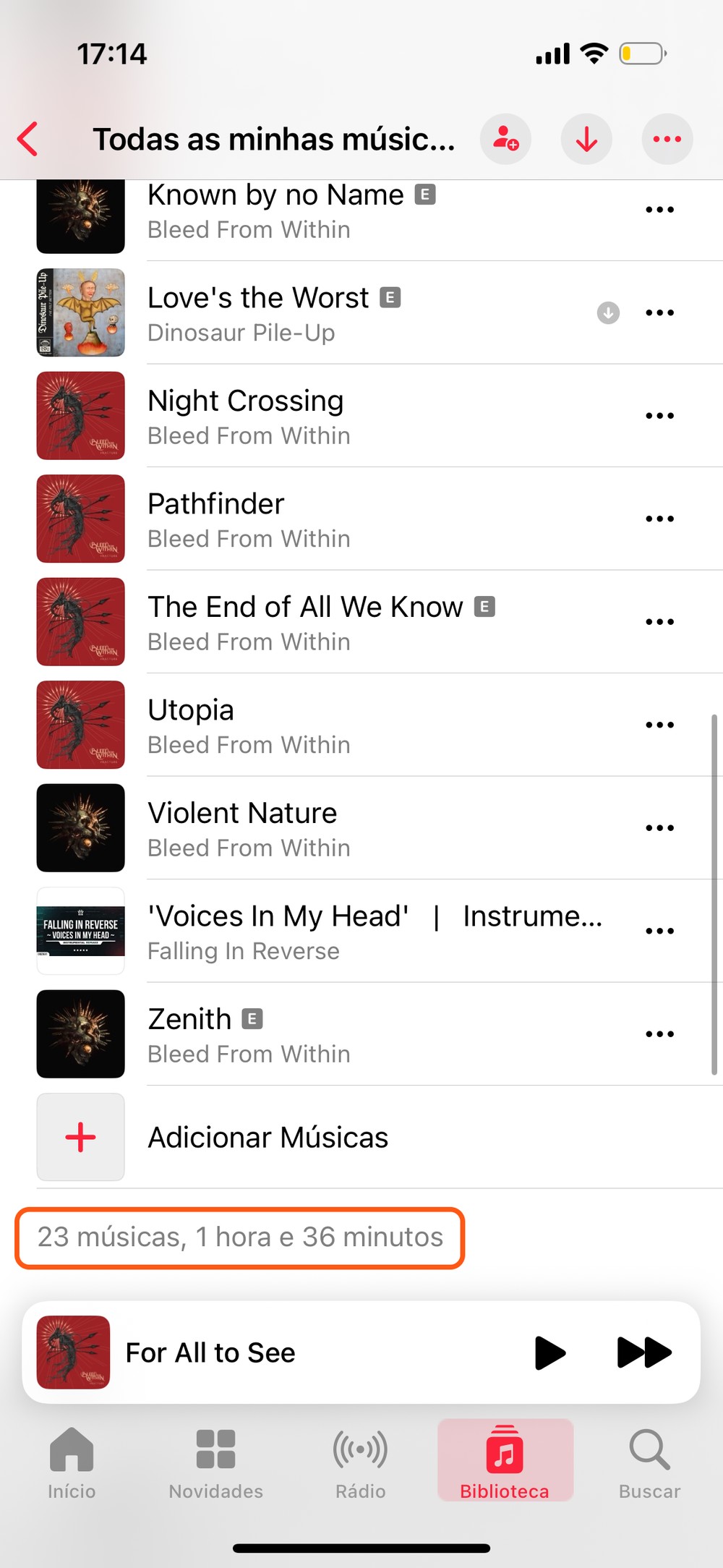This screenshot has width=723, height=1568.
Task: Go to the Rádio tab
Action: [360, 1461]
